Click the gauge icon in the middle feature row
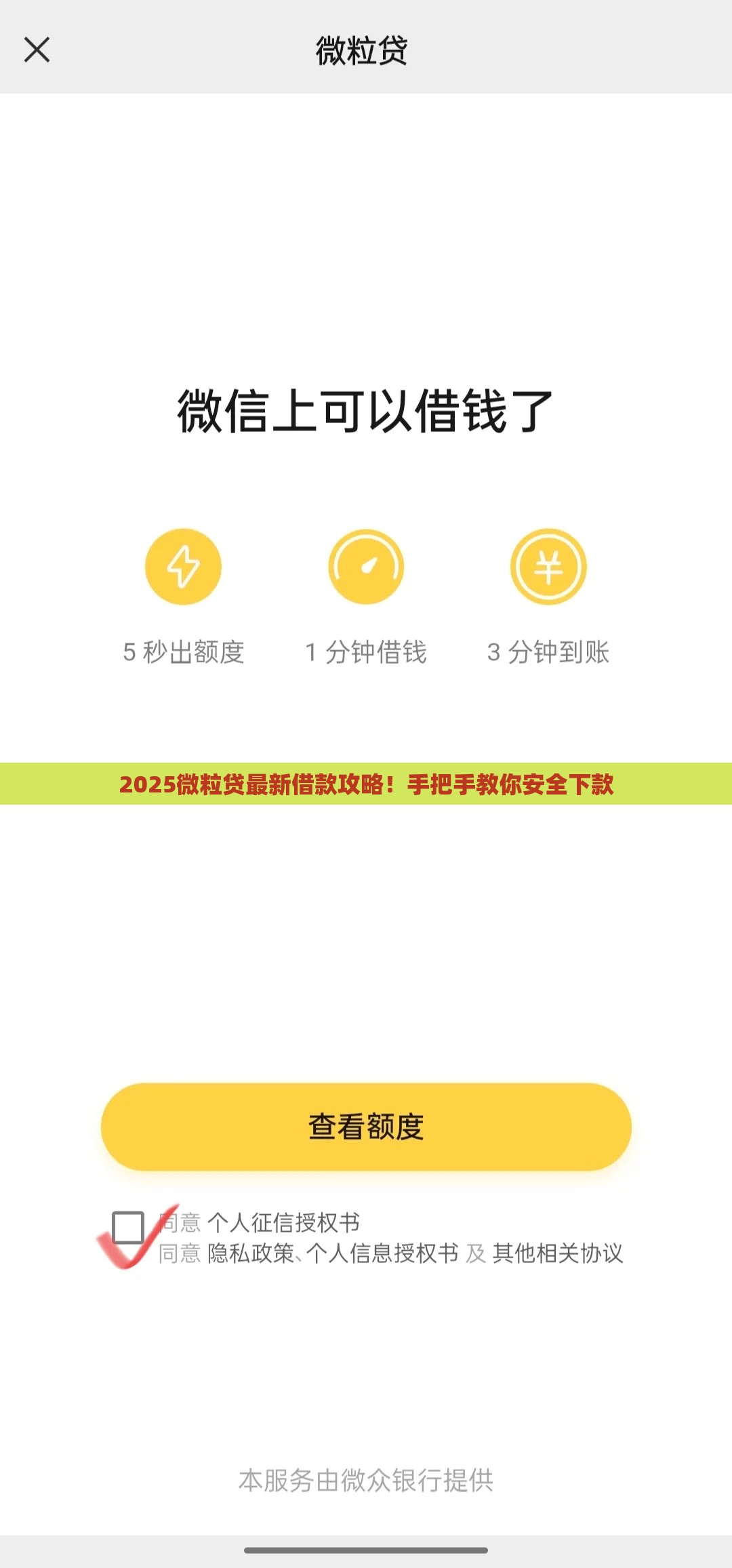 [365, 566]
